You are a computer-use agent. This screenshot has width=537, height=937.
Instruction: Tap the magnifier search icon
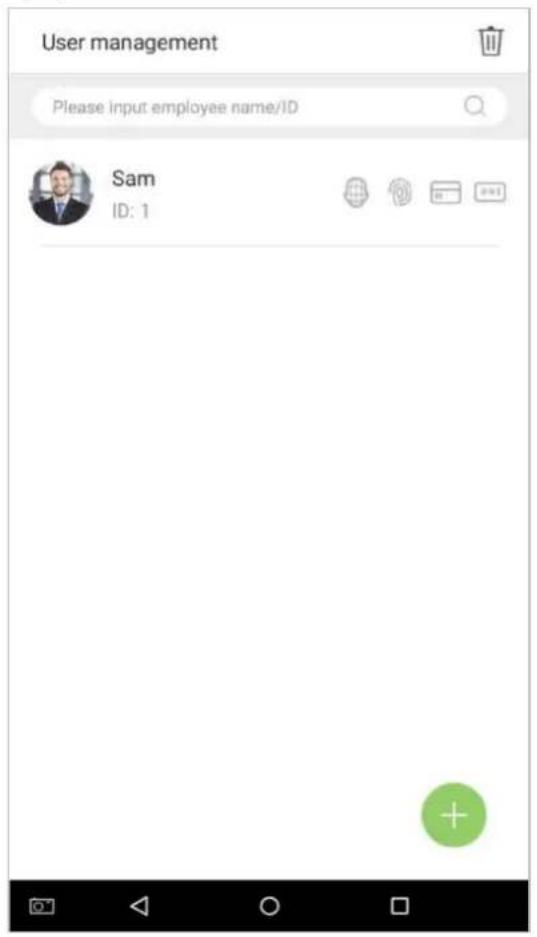475,106
